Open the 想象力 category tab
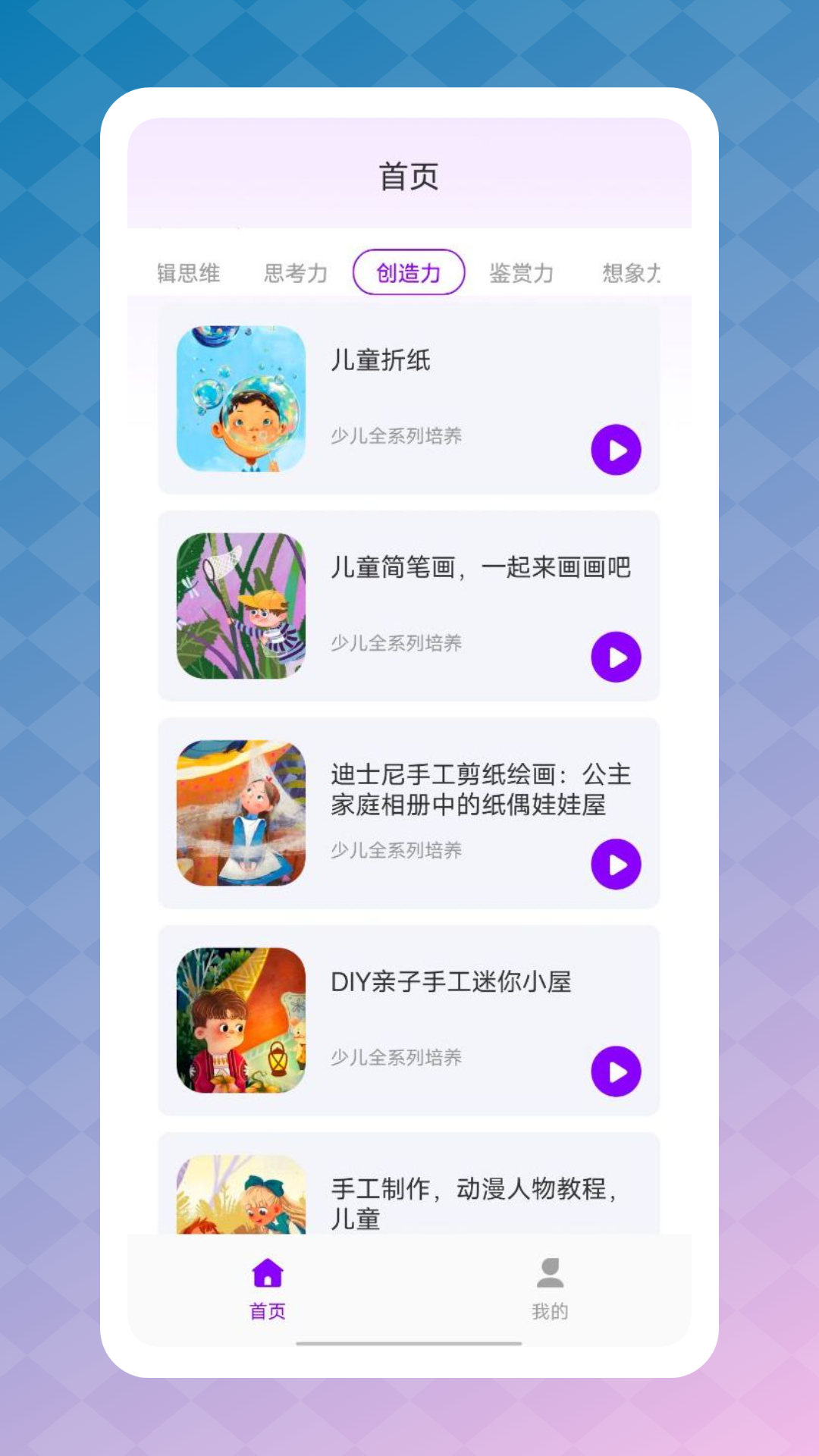 coord(634,271)
